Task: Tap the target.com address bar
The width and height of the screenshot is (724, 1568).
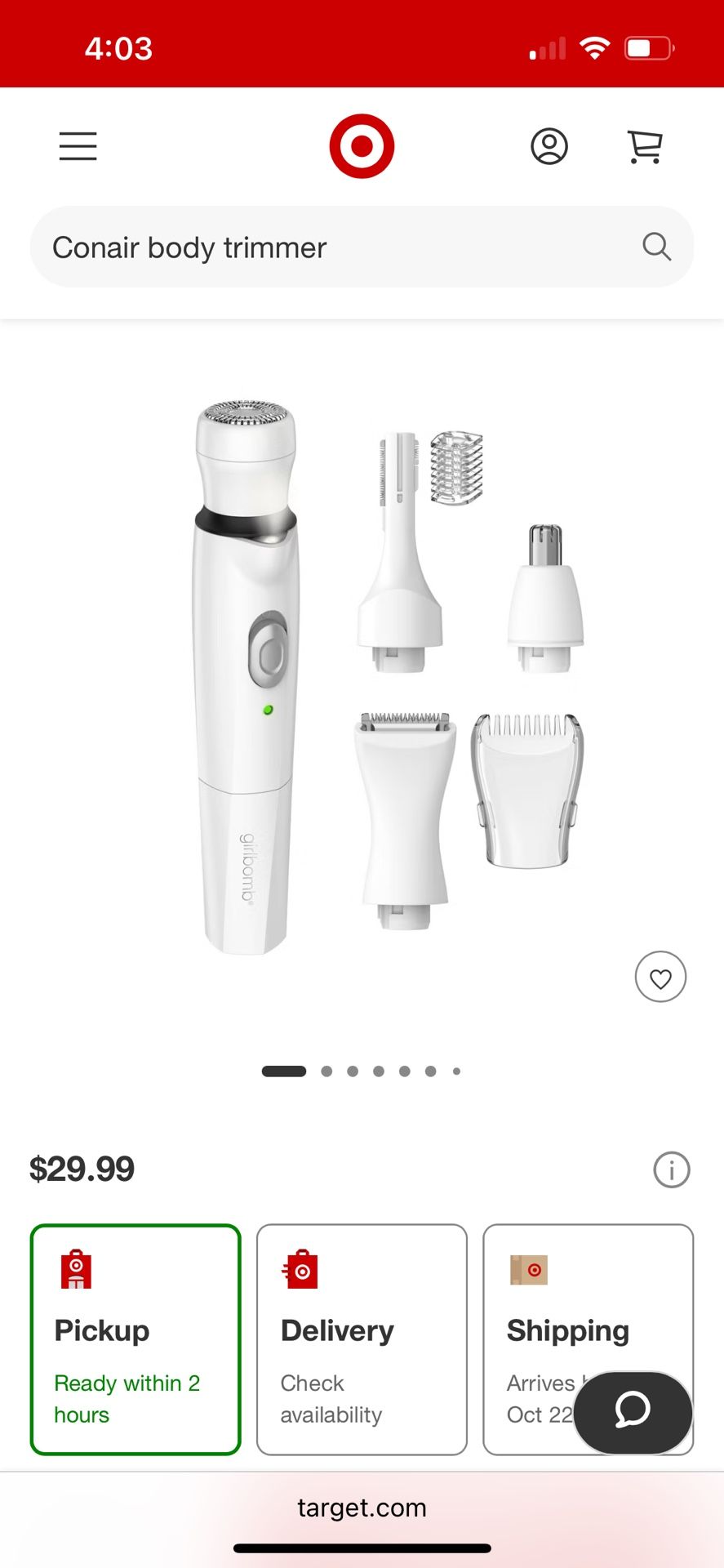Action: tap(362, 1508)
